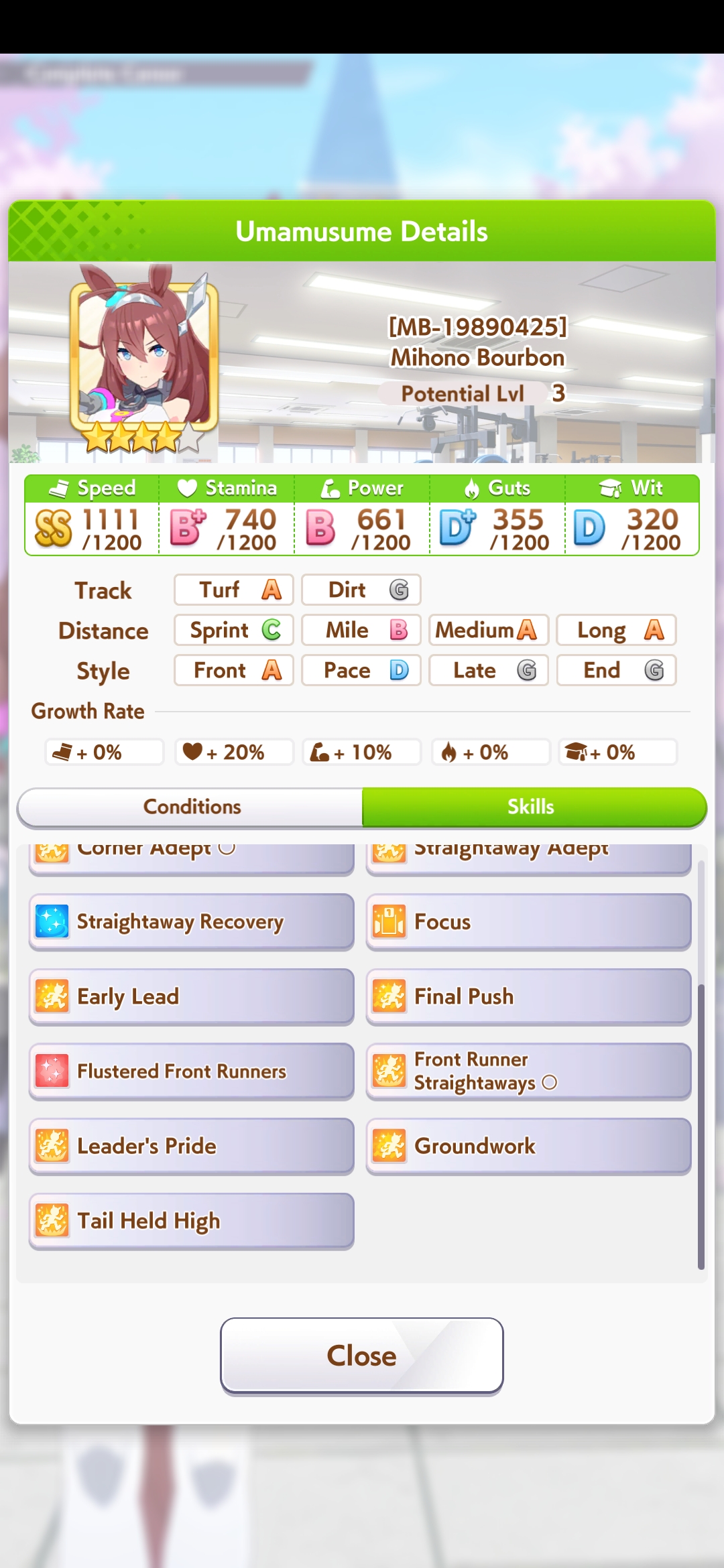Image resolution: width=724 pixels, height=1568 pixels.
Task: Tap the Groundwork skill
Action: 528,1146
